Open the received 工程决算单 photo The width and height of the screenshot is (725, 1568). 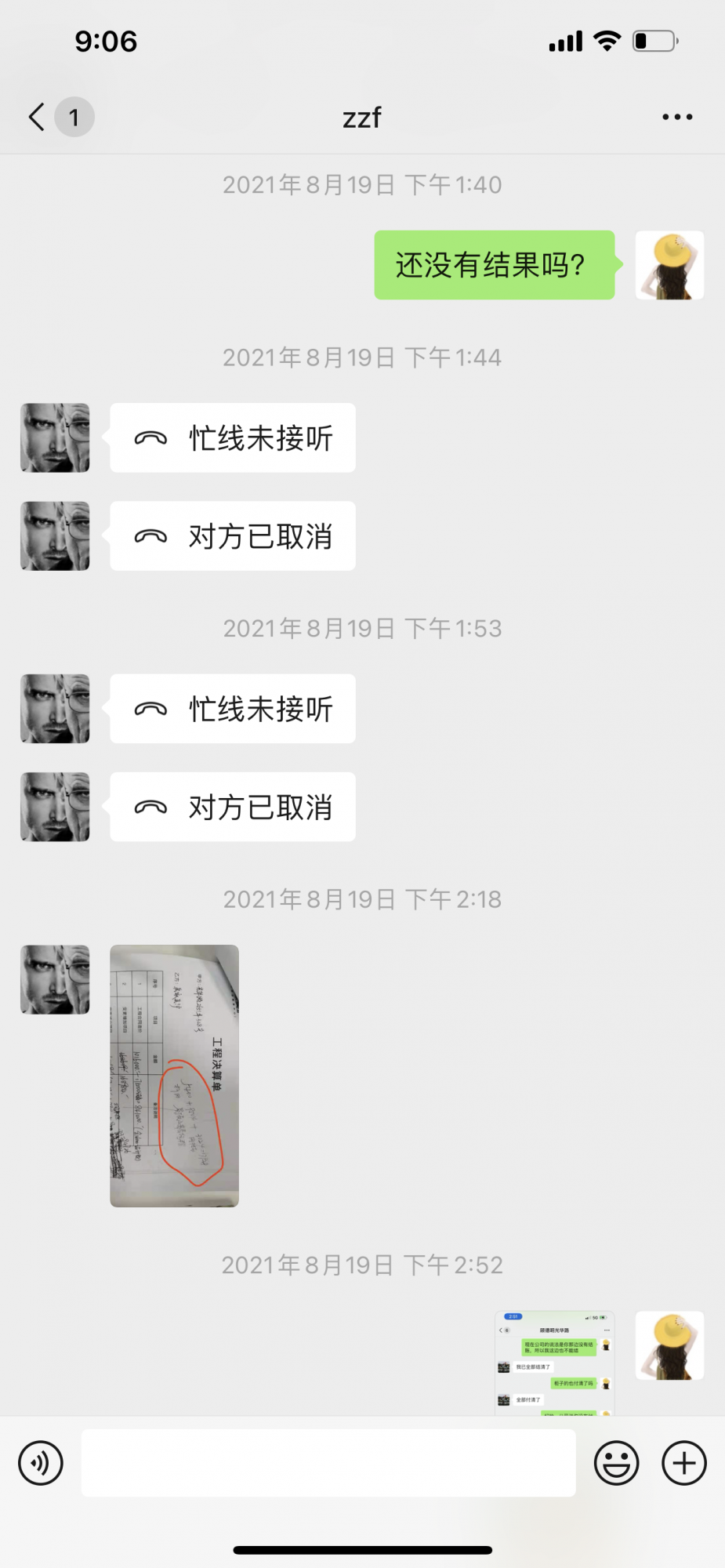click(174, 1075)
